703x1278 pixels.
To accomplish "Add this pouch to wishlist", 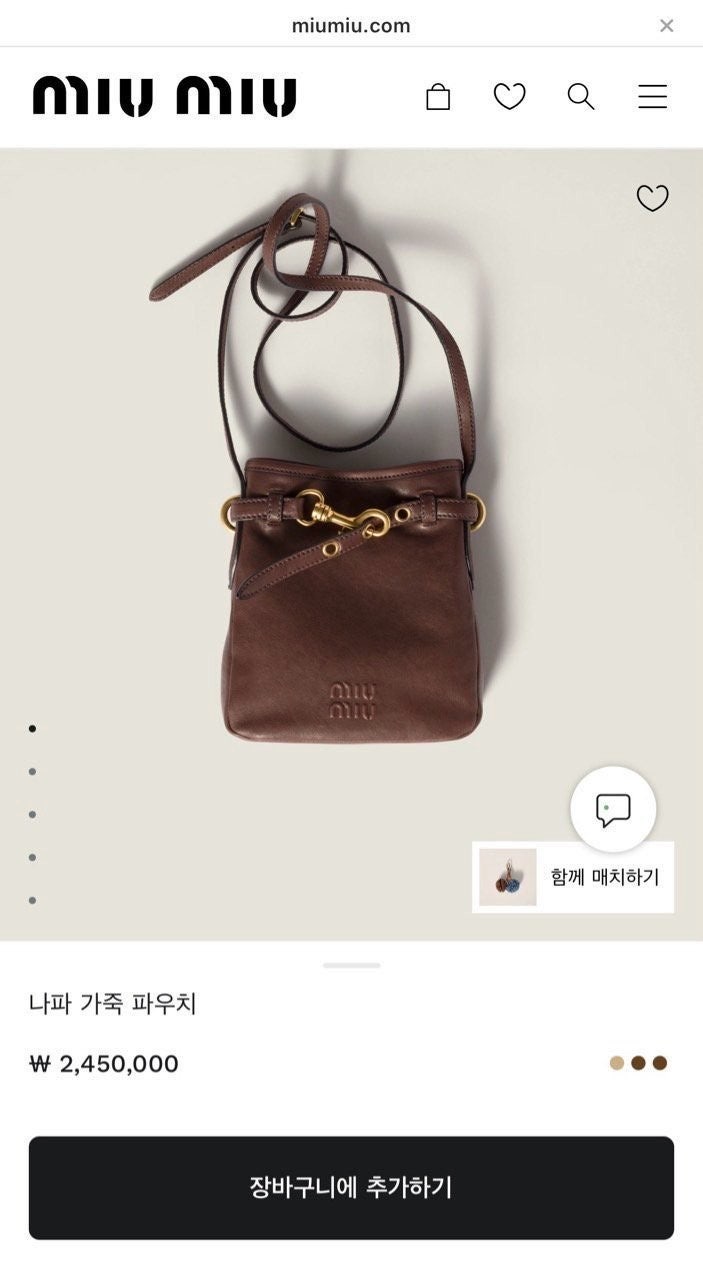I will pos(652,199).
